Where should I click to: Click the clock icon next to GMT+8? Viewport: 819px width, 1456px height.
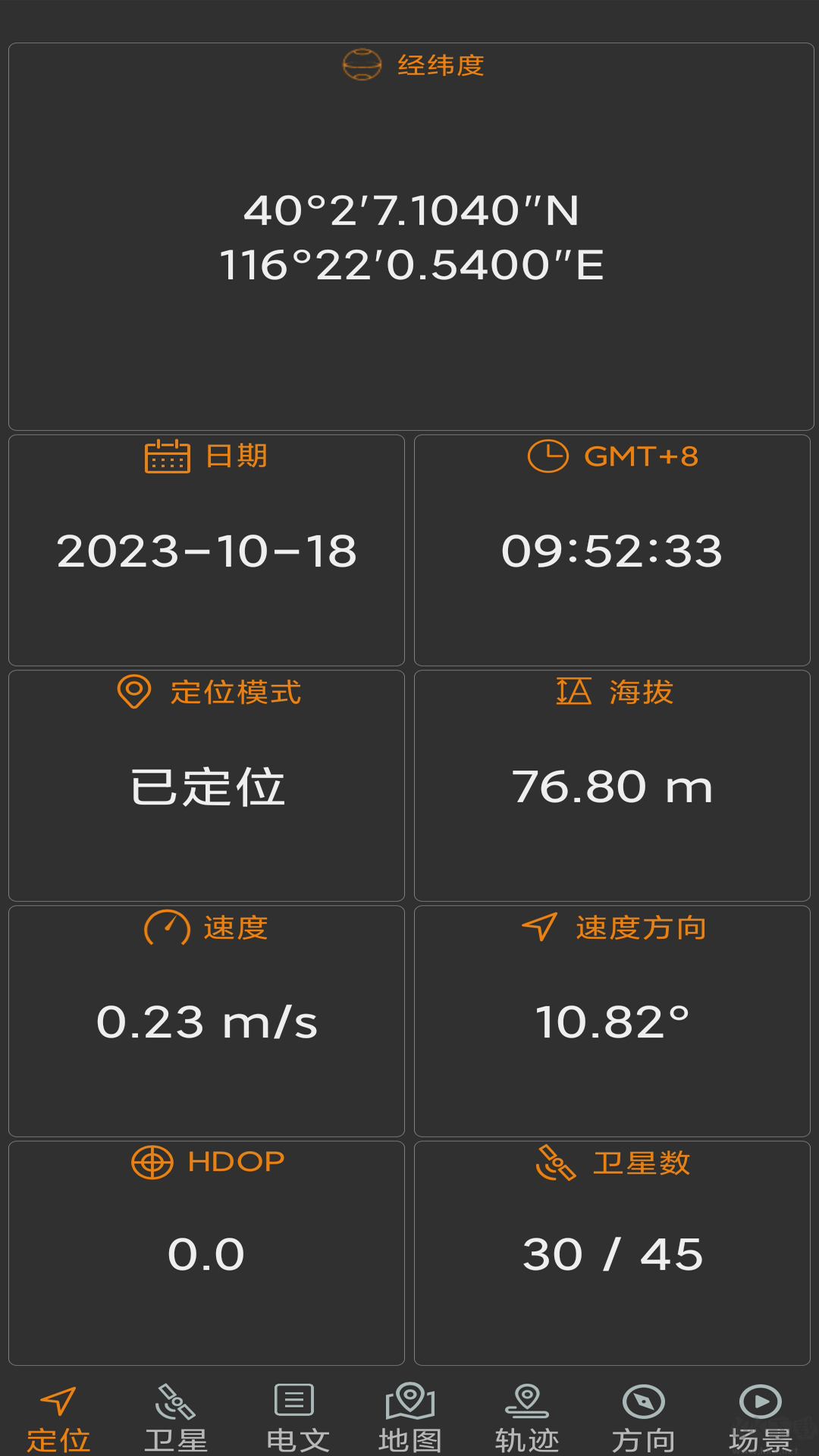click(548, 457)
